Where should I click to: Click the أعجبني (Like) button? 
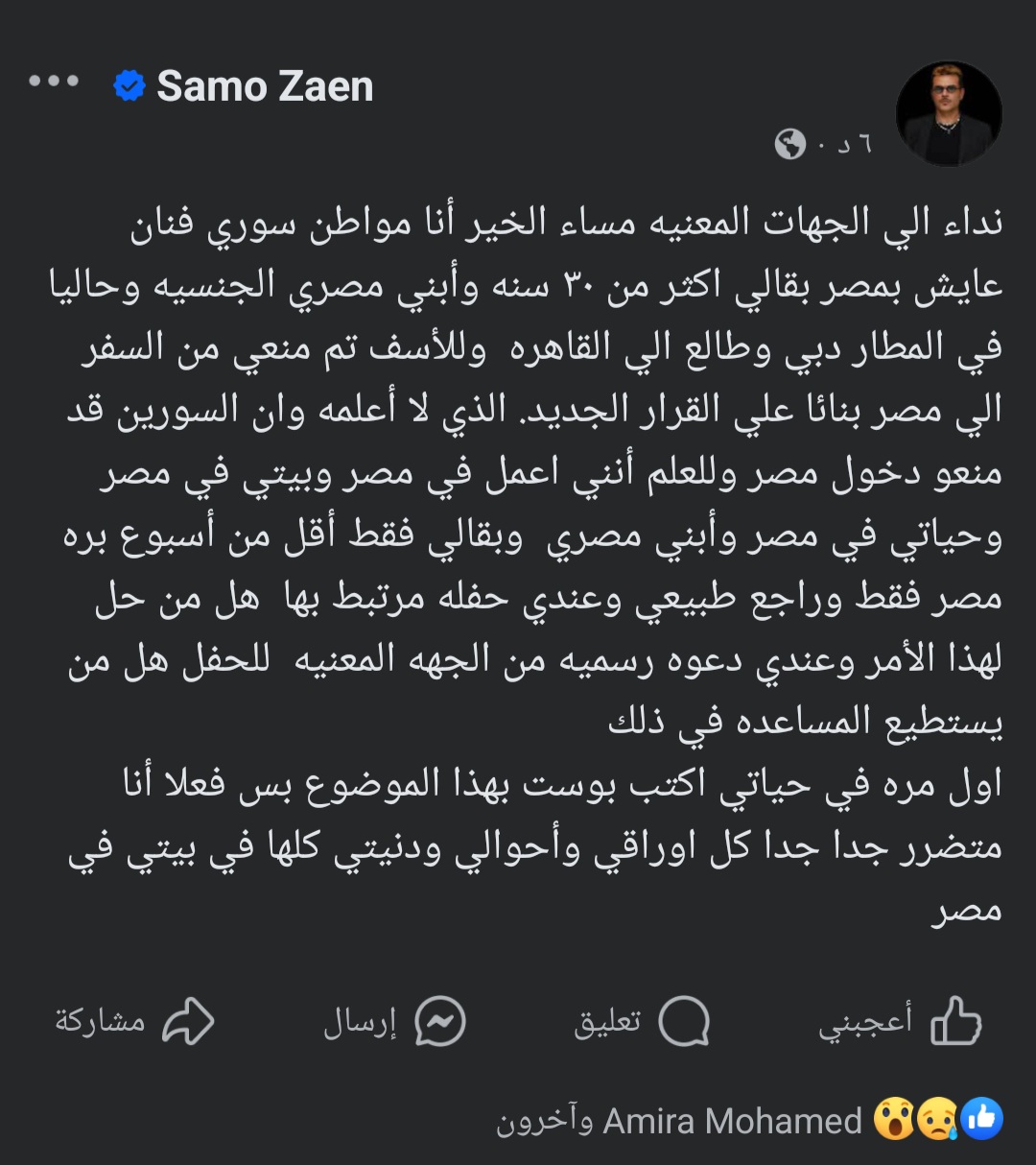tap(863, 1023)
